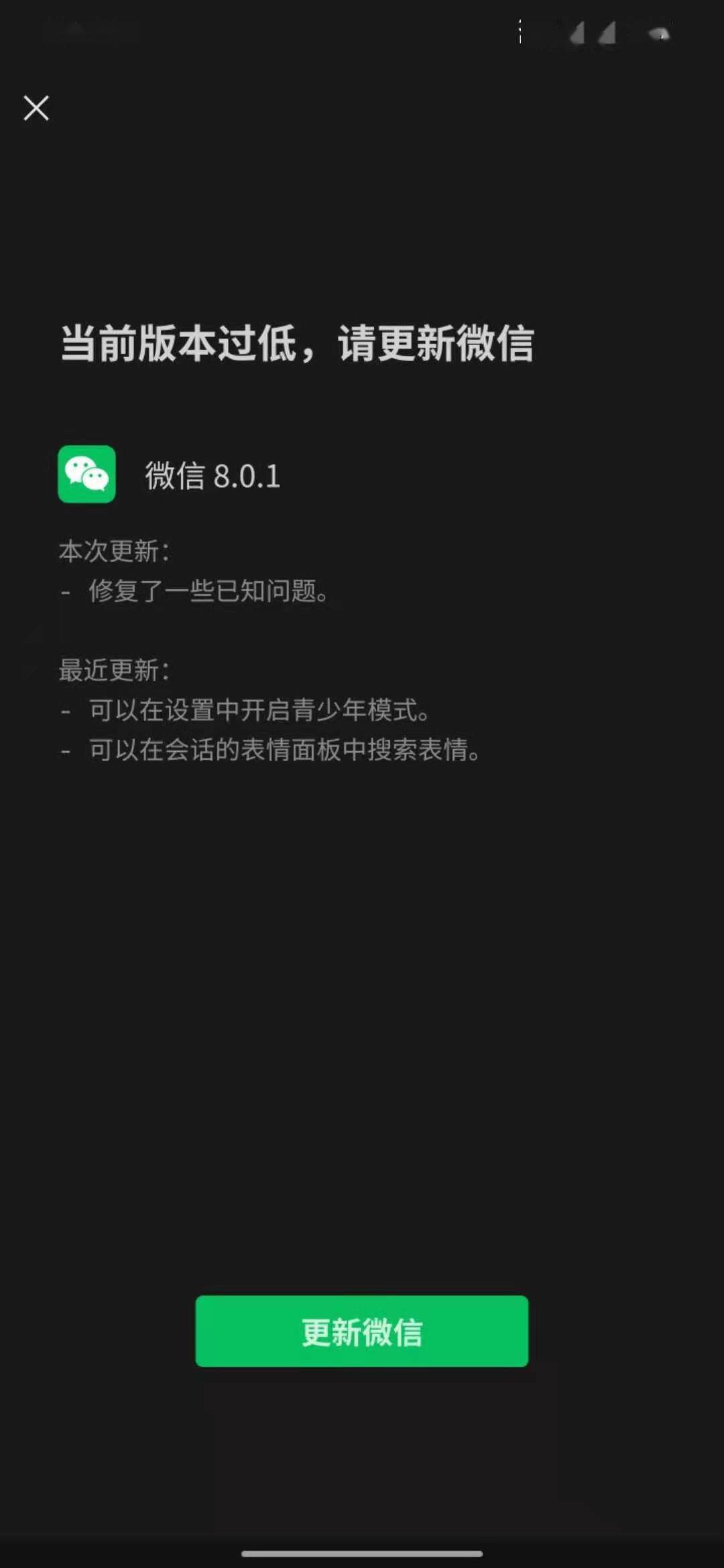Dismiss the update prompt via the X
724x1568 pixels.
point(36,108)
